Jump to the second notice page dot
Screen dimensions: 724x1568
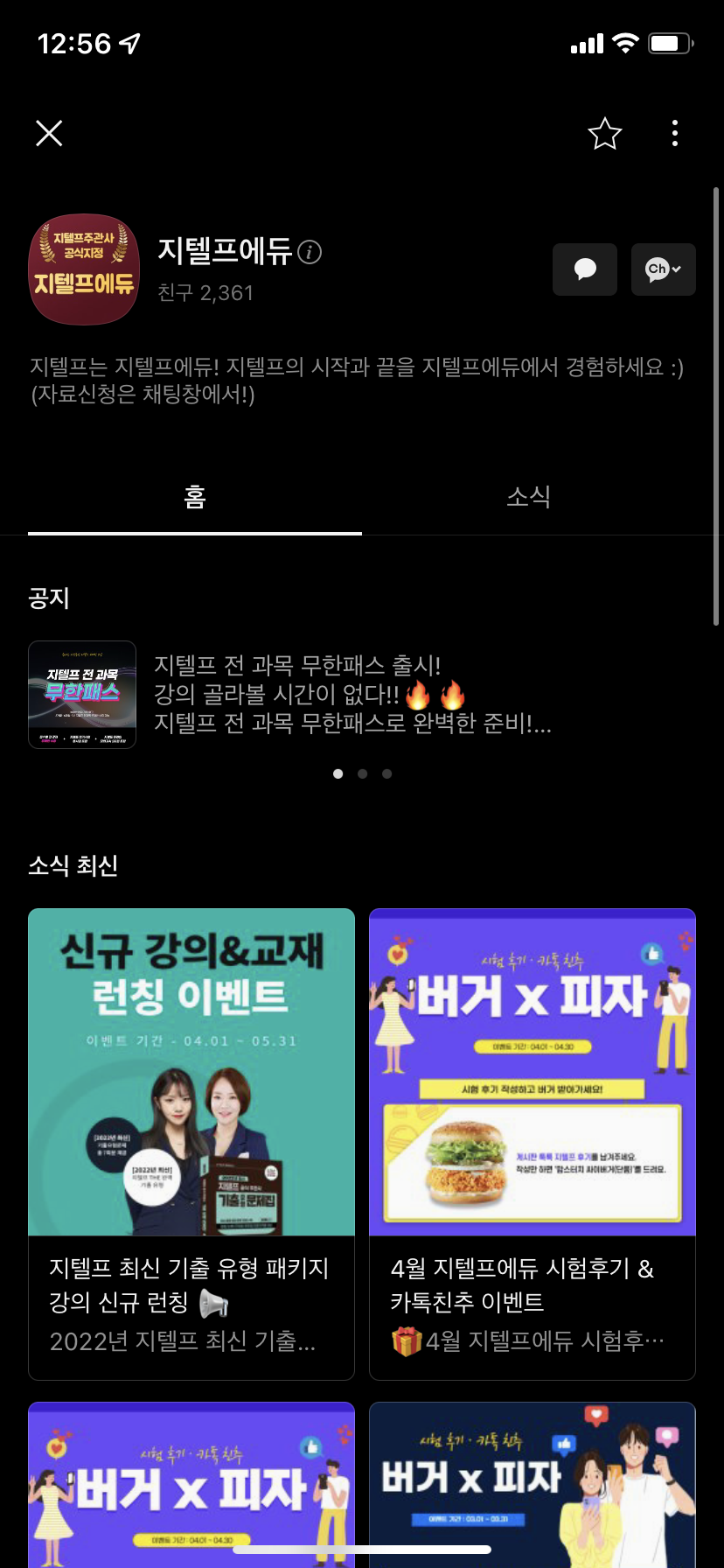click(x=362, y=773)
